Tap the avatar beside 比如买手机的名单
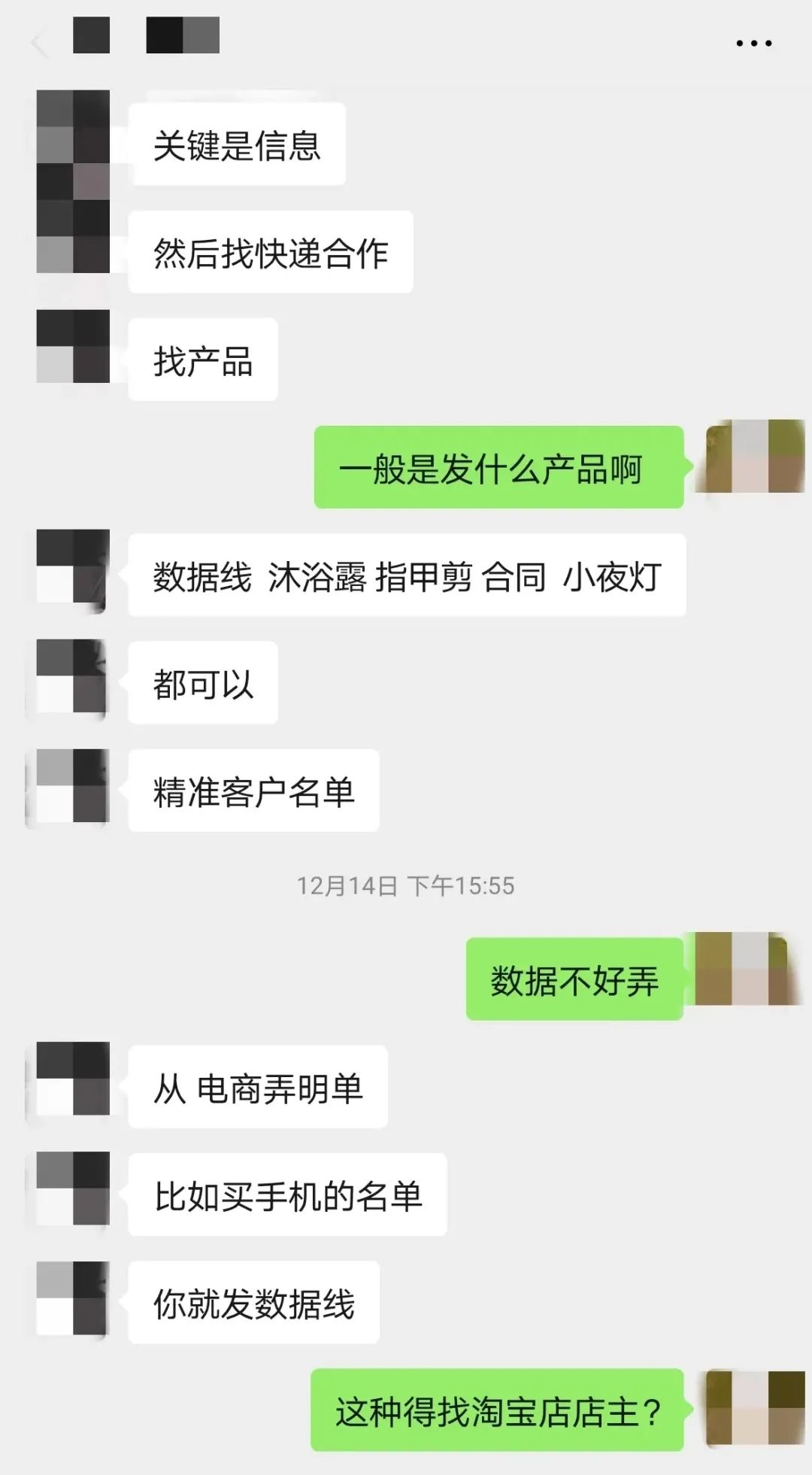This screenshot has height=1475, width=812. click(73, 1188)
